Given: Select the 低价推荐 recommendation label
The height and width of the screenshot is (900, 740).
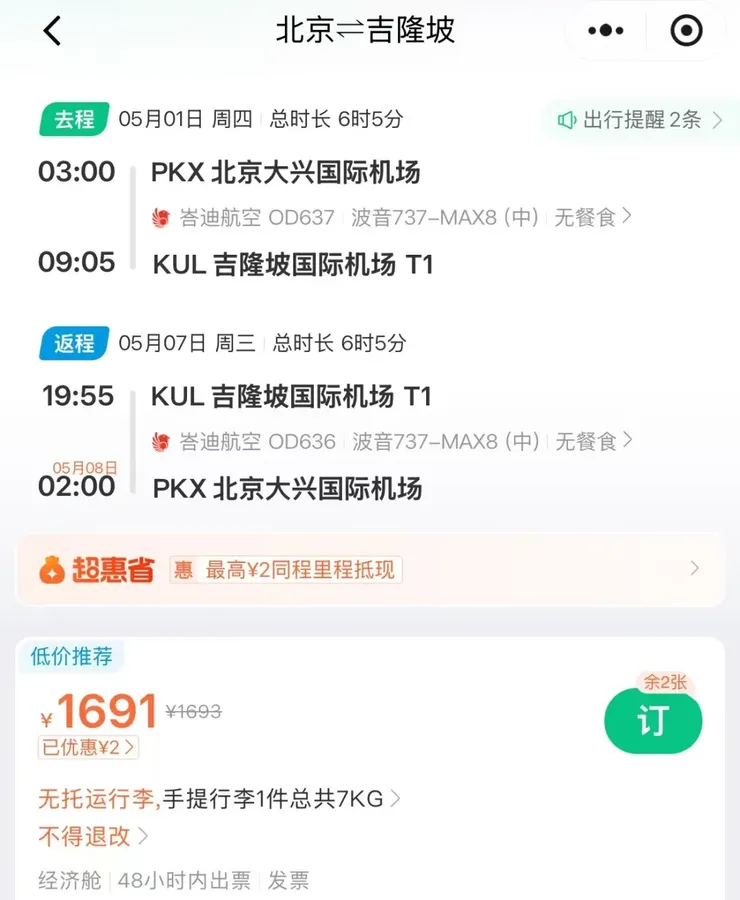Looking at the screenshot, I should click(72, 654).
